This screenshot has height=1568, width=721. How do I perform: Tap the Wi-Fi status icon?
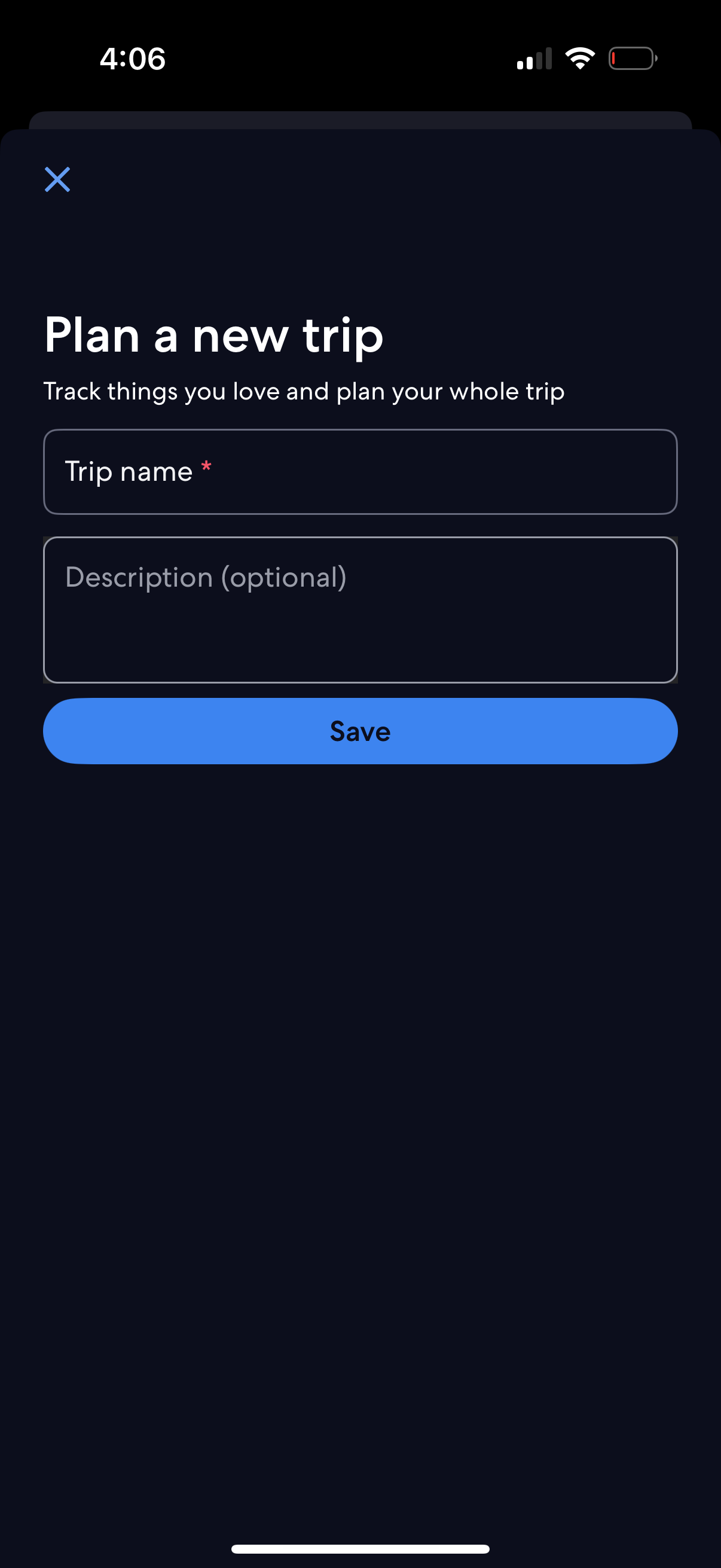click(579, 57)
